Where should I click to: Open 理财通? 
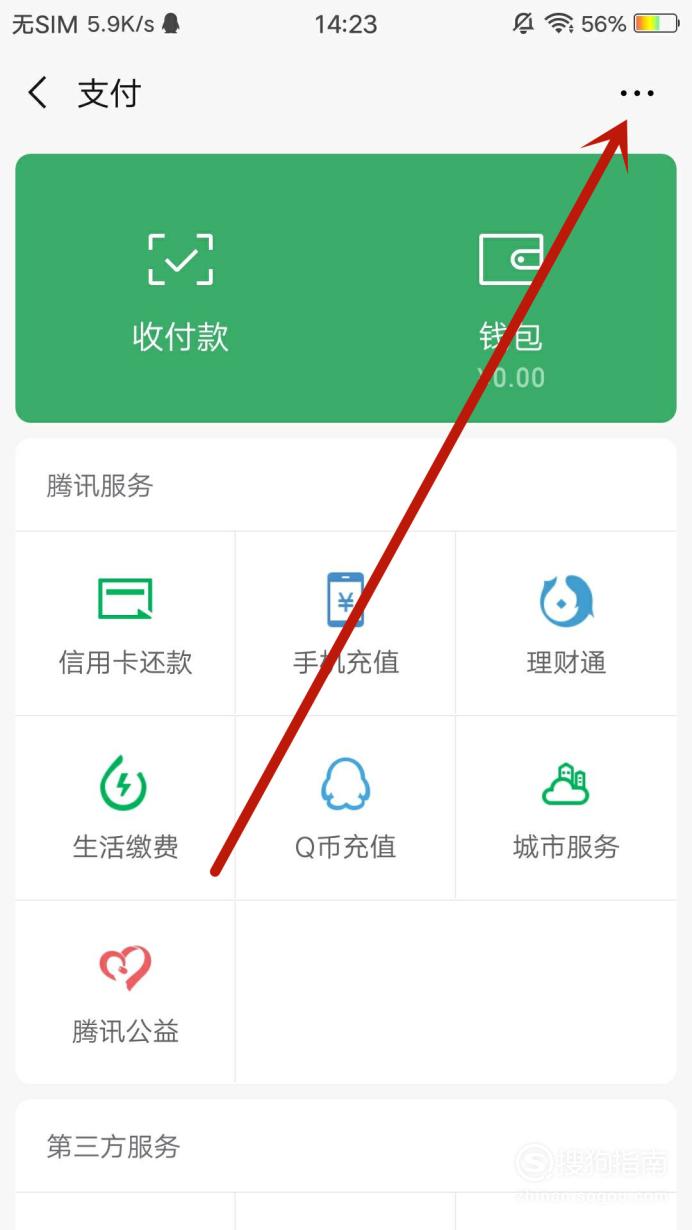pos(566,624)
